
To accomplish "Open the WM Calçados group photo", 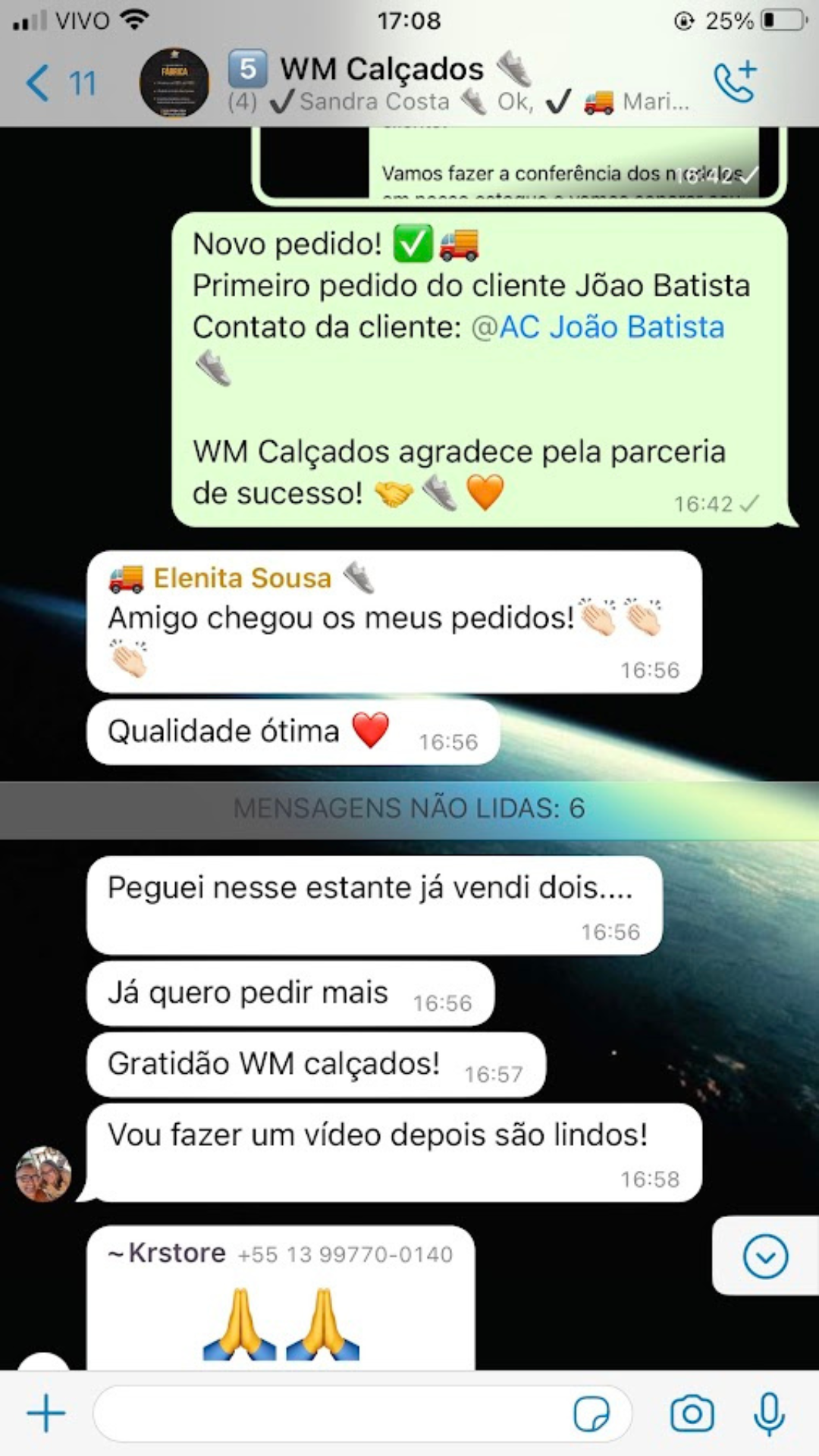I will point(174,83).
